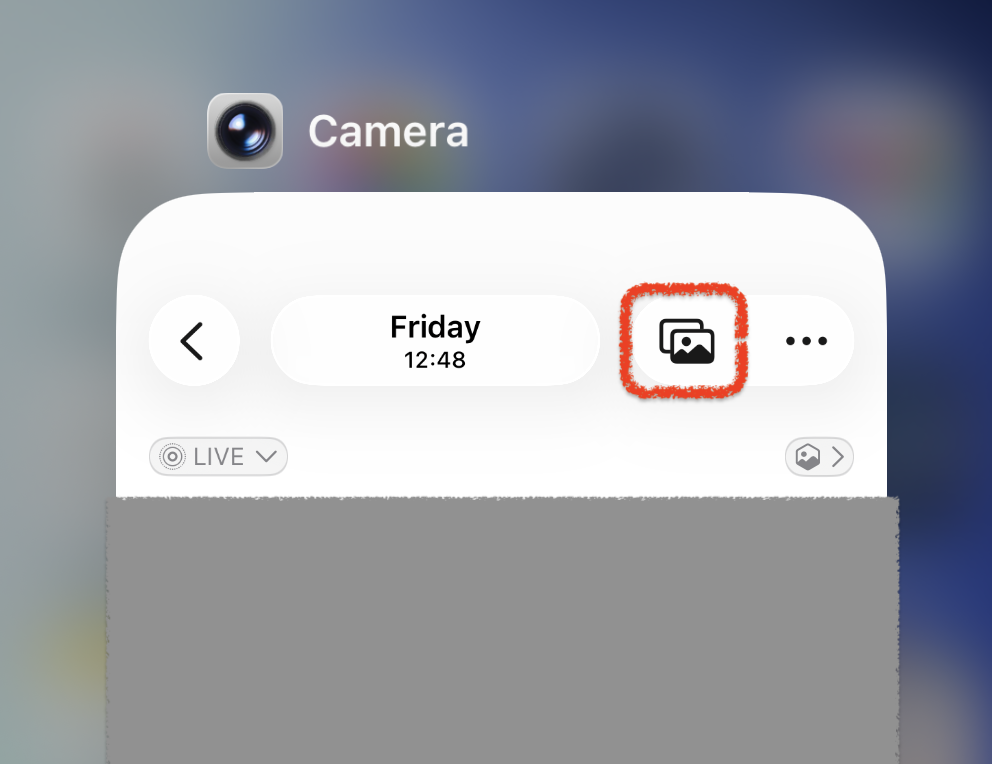Tap the back arrow
Screen dimensions: 992x764
(x=194, y=341)
